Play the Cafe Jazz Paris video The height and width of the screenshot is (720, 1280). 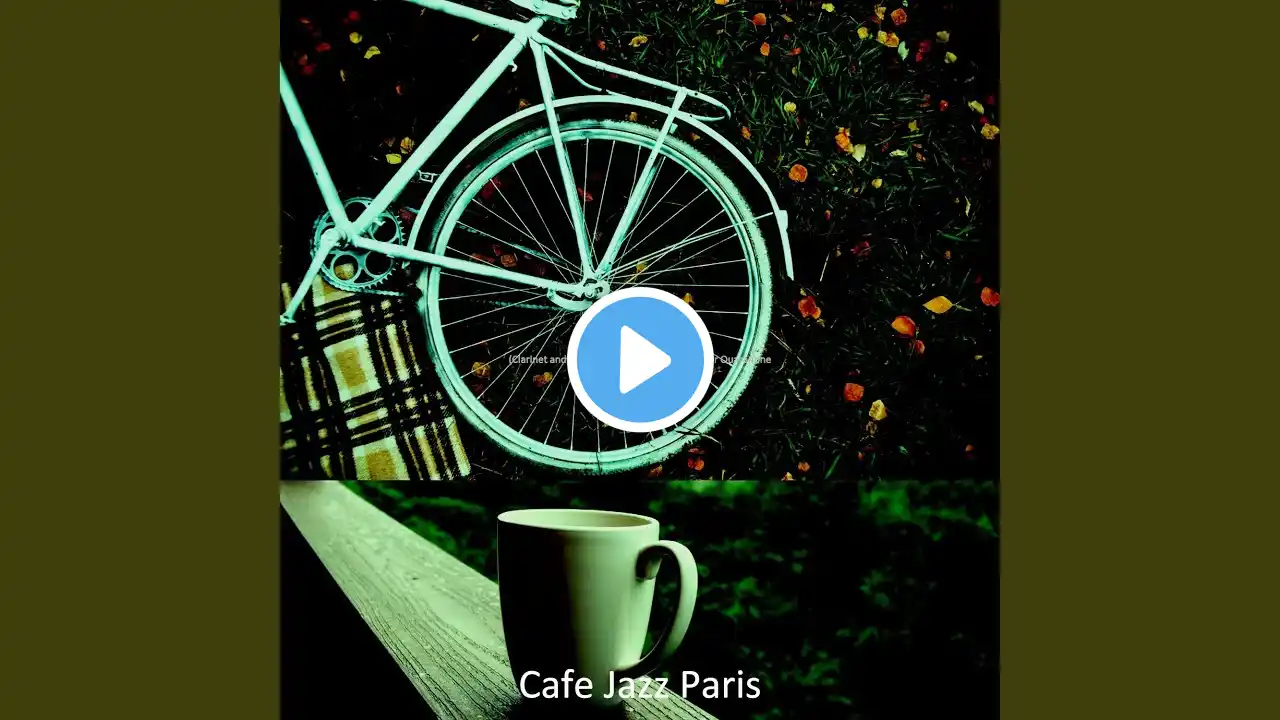(640, 360)
